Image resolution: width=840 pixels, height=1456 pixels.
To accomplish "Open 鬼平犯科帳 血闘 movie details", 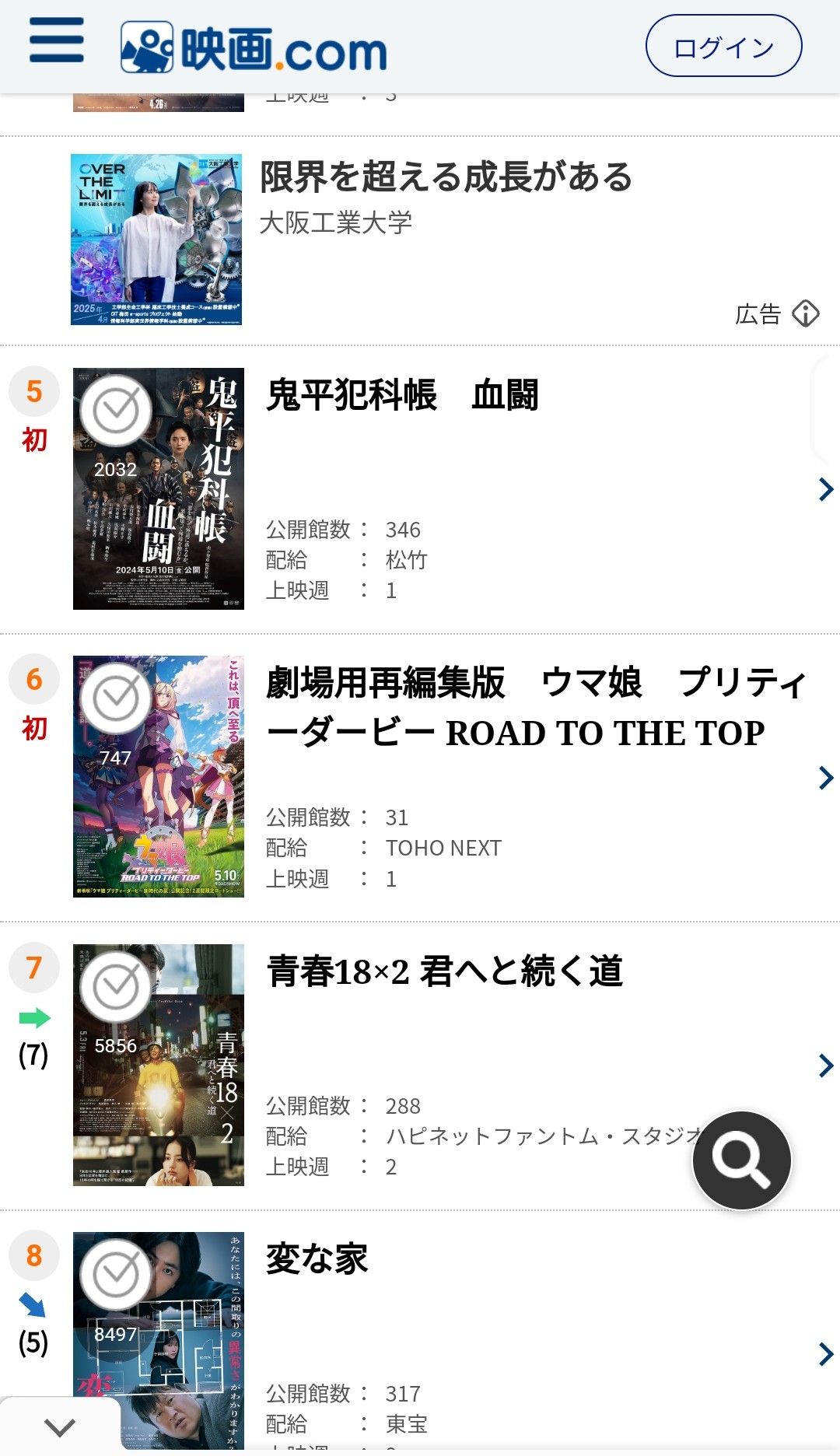I will click(x=401, y=395).
